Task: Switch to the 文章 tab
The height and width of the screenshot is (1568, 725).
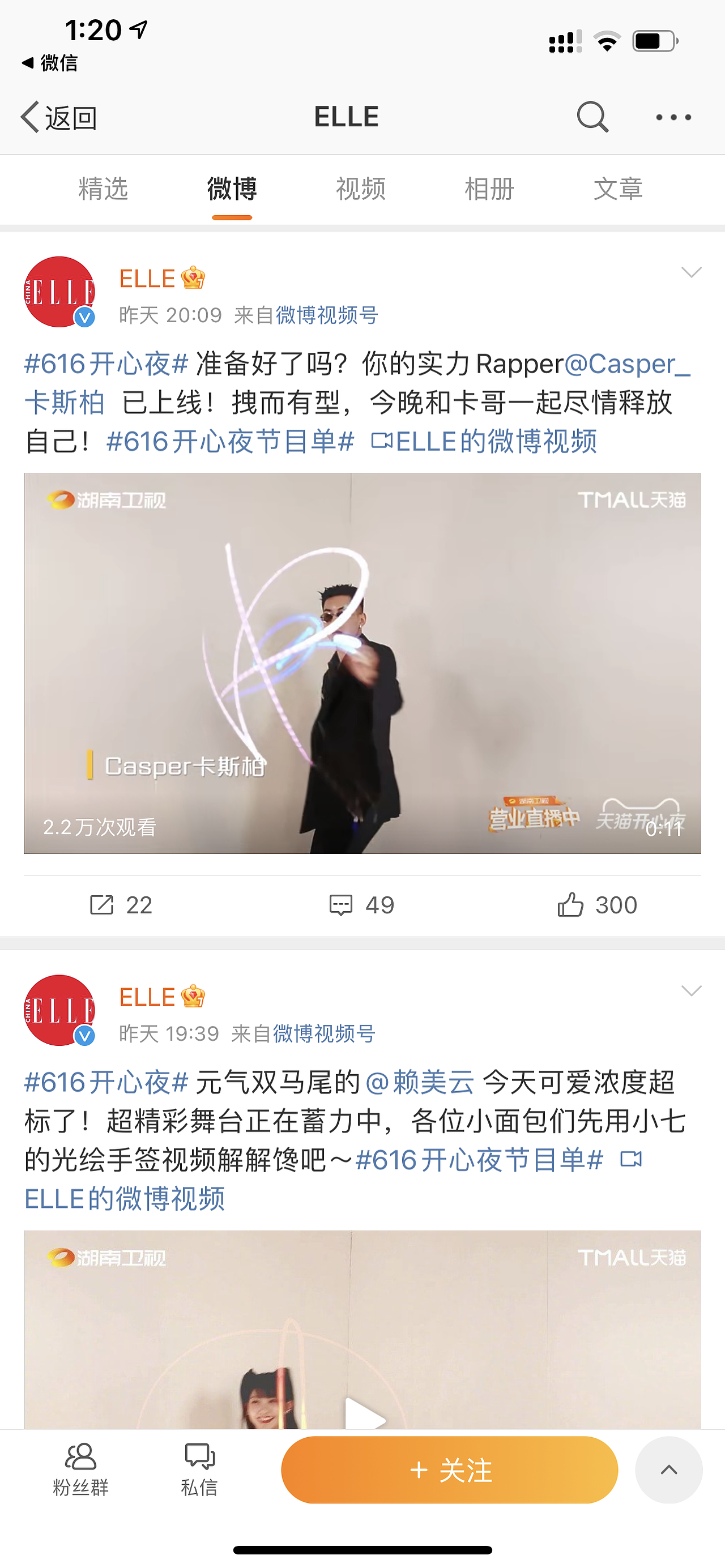Action: [x=619, y=189]
